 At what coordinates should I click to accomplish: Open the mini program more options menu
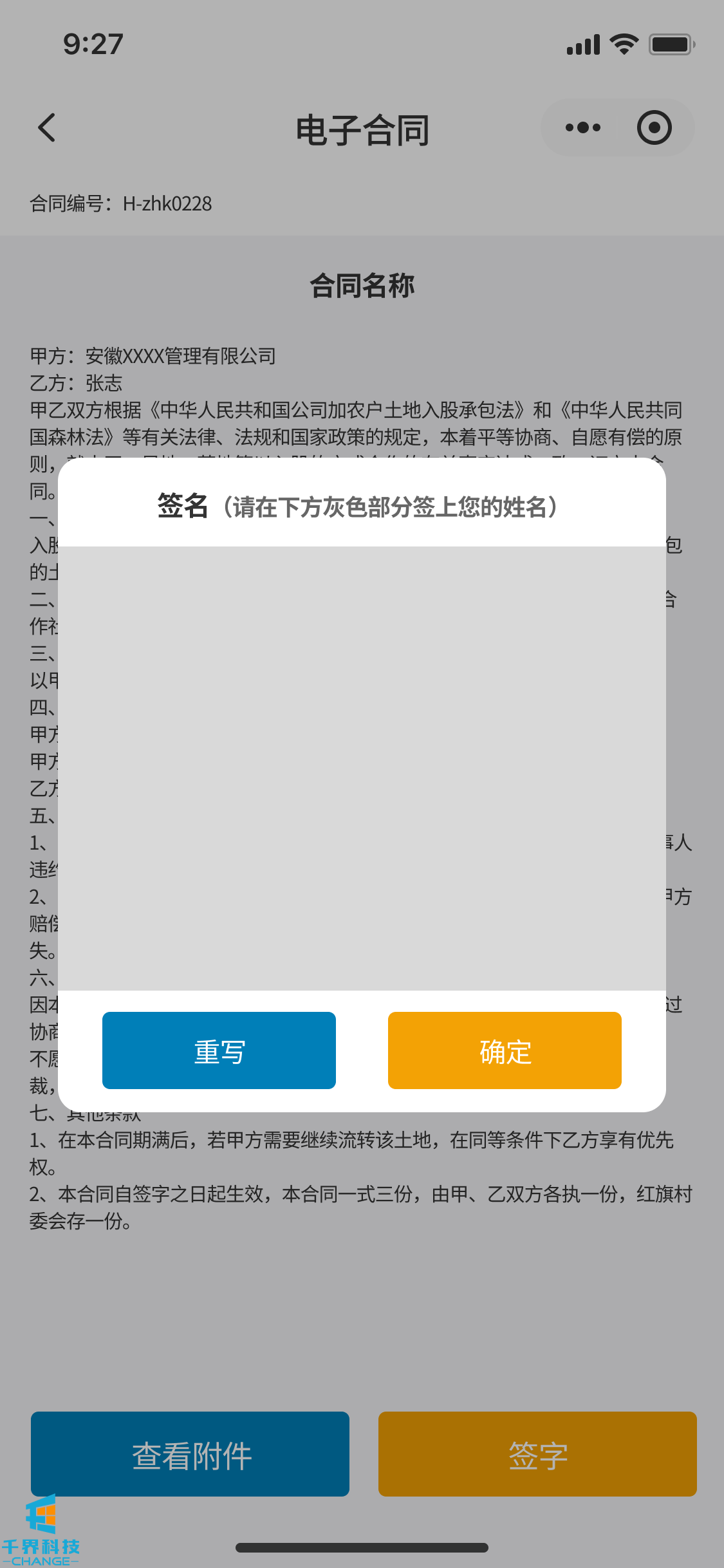pyautogui.click(x=582, y=127)
